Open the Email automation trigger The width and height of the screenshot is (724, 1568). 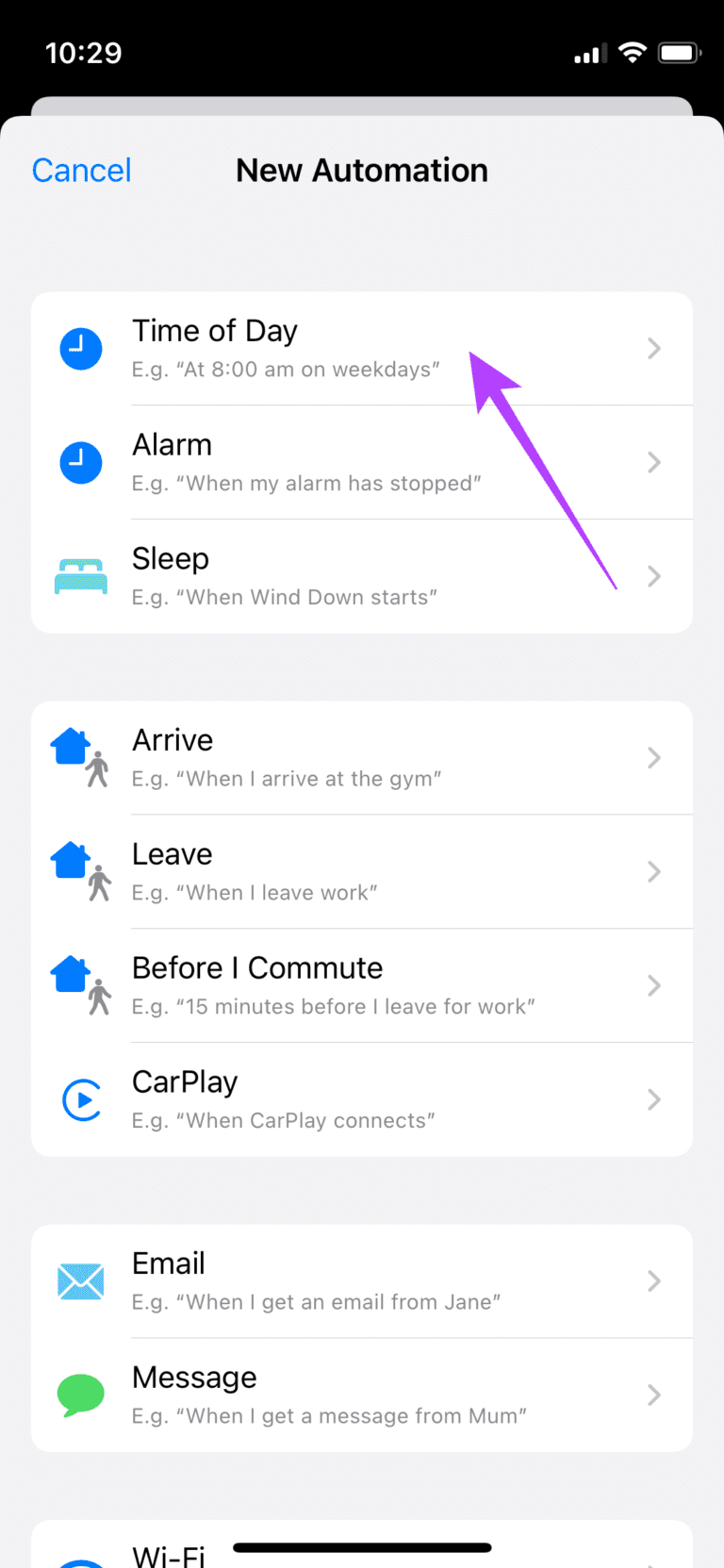coord(362,1281)
